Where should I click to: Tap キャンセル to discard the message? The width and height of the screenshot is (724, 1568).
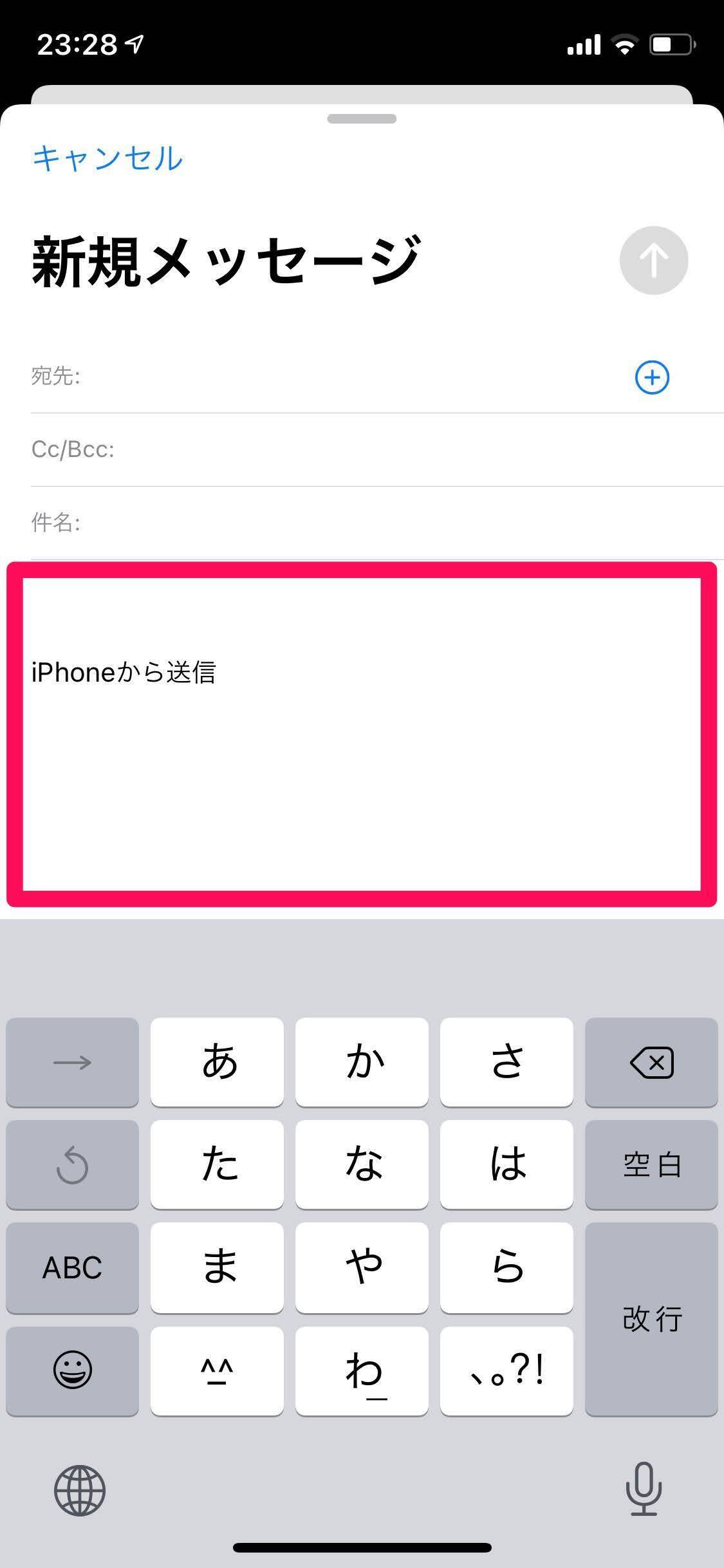click(107, 158)
